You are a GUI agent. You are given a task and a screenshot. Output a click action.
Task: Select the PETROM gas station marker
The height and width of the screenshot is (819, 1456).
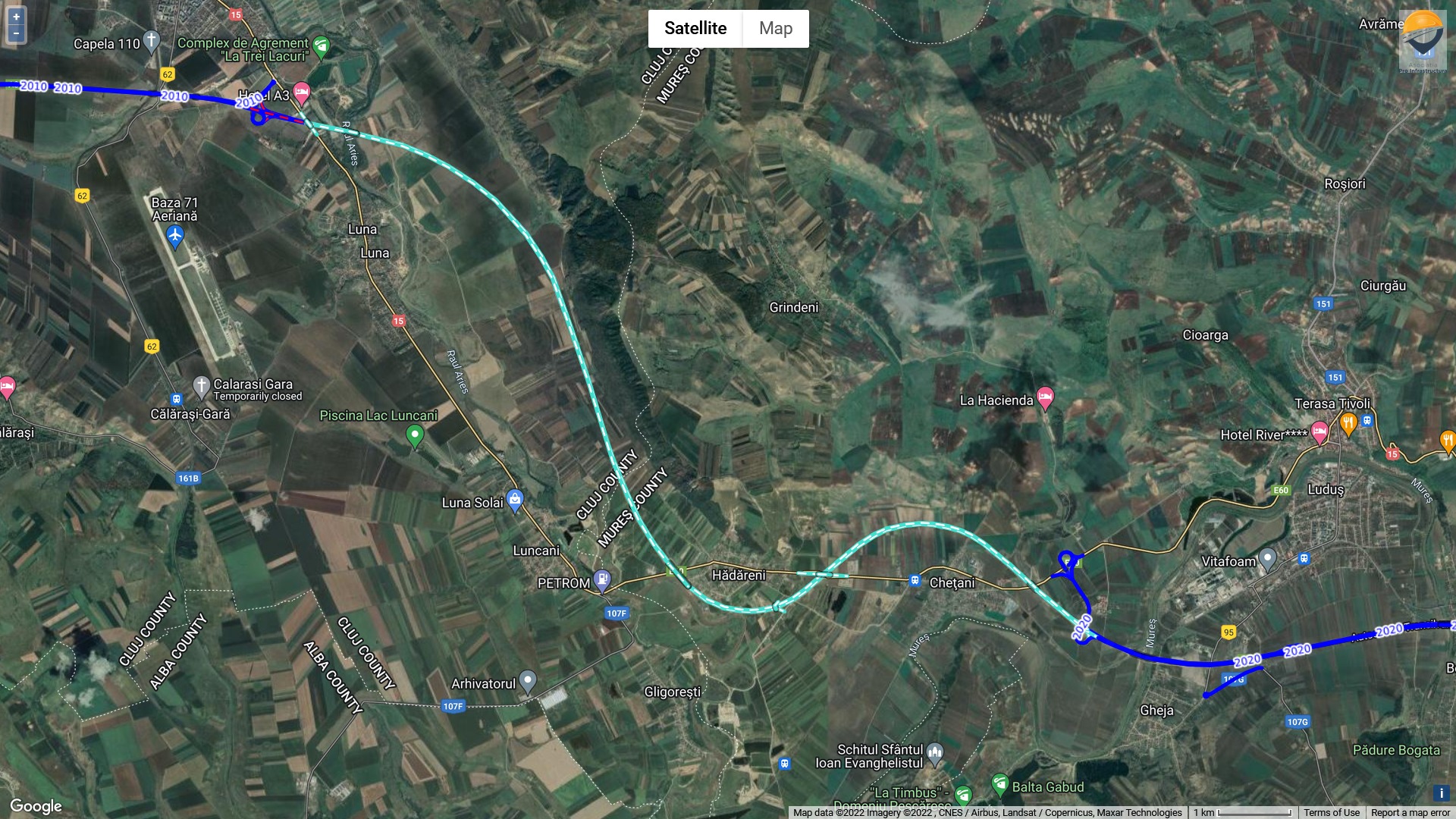coord(602,580)
